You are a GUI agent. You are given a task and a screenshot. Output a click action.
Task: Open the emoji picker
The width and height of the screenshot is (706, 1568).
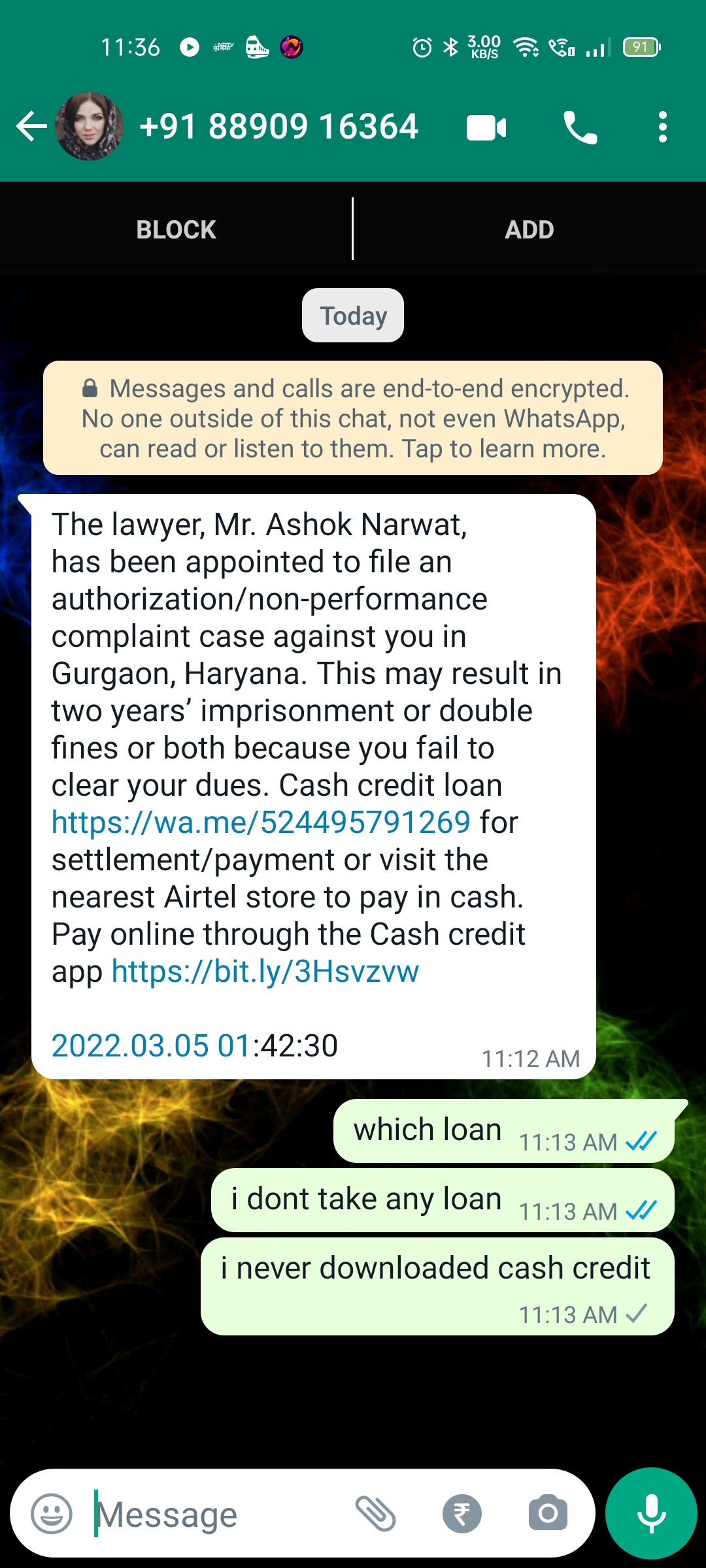[52, 1514]
